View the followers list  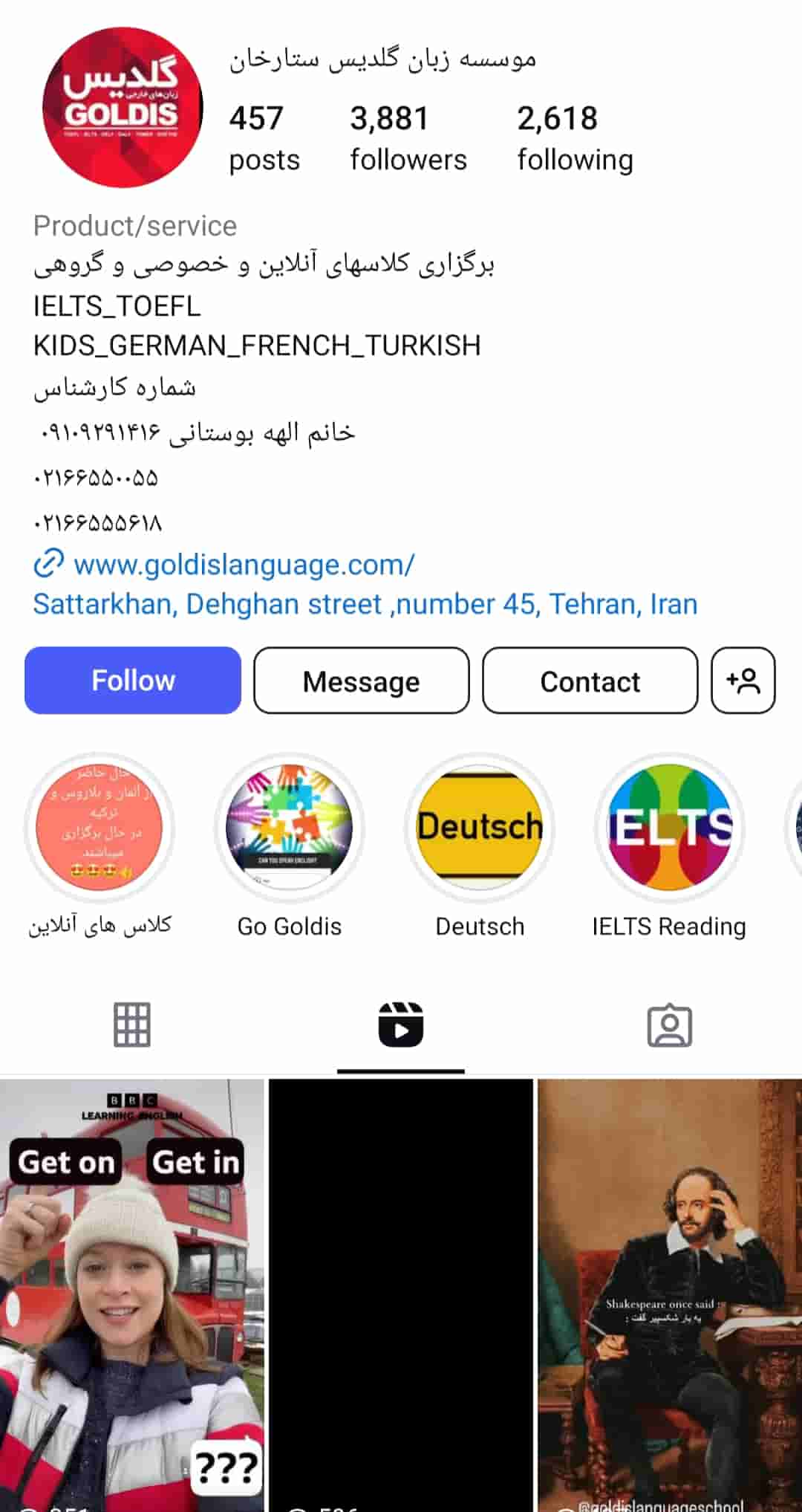[408, 139]
